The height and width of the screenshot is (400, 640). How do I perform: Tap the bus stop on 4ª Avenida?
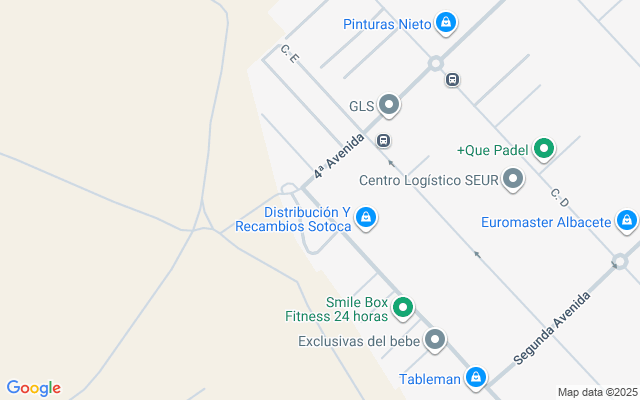pyautogui.click(x=383, y=141)
